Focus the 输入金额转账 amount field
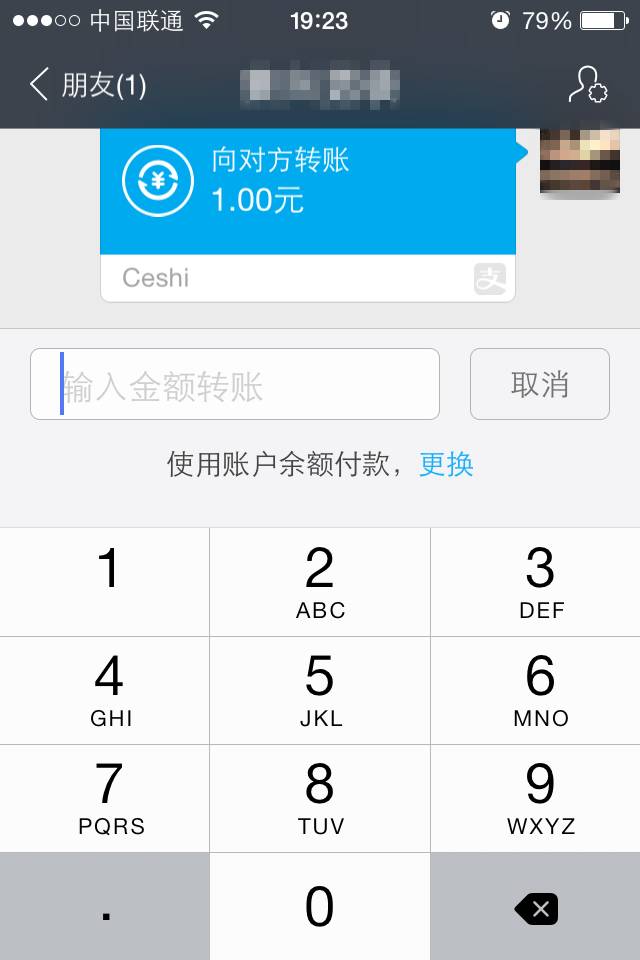This screenshot has width=640, height=960. [x=235, y=384]
